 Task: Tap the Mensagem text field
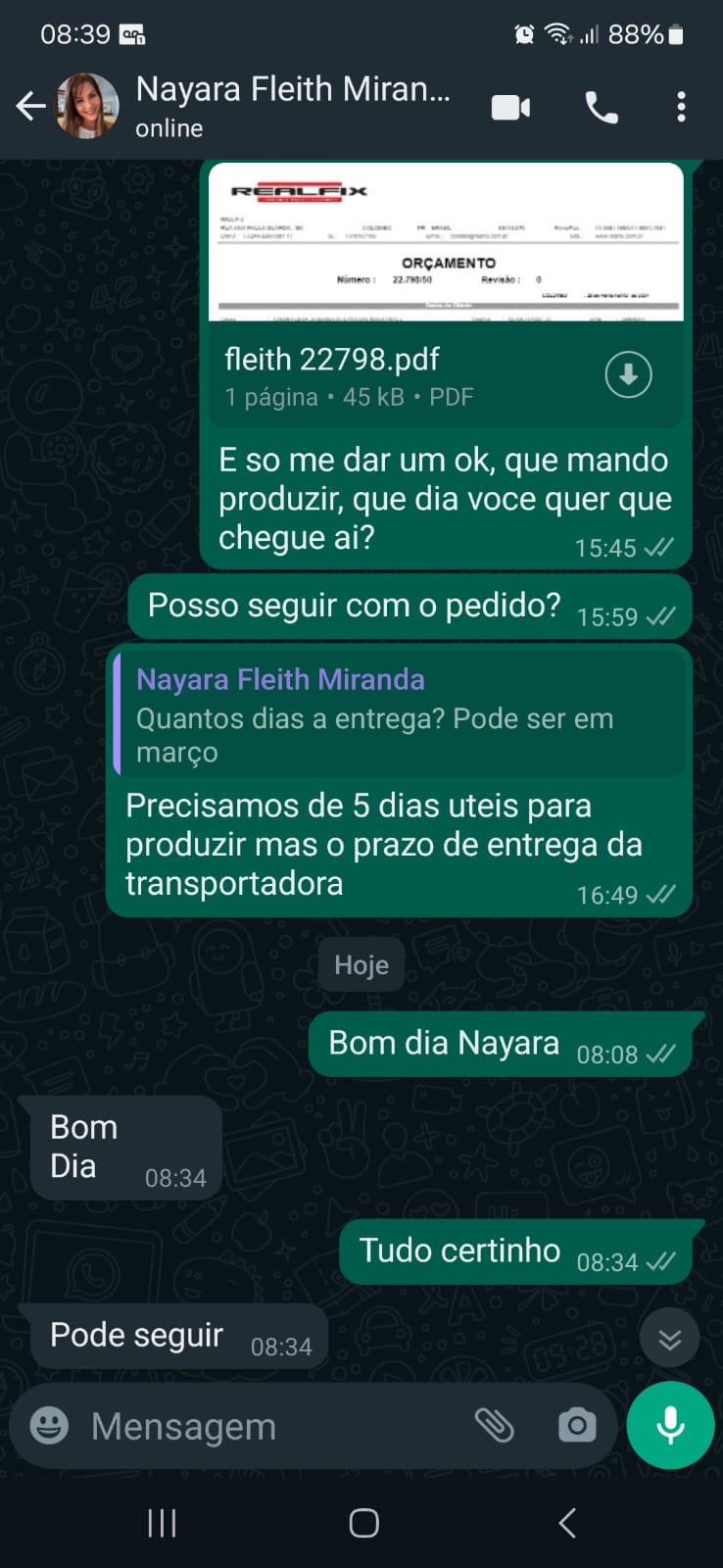[x=265, y=1427]
